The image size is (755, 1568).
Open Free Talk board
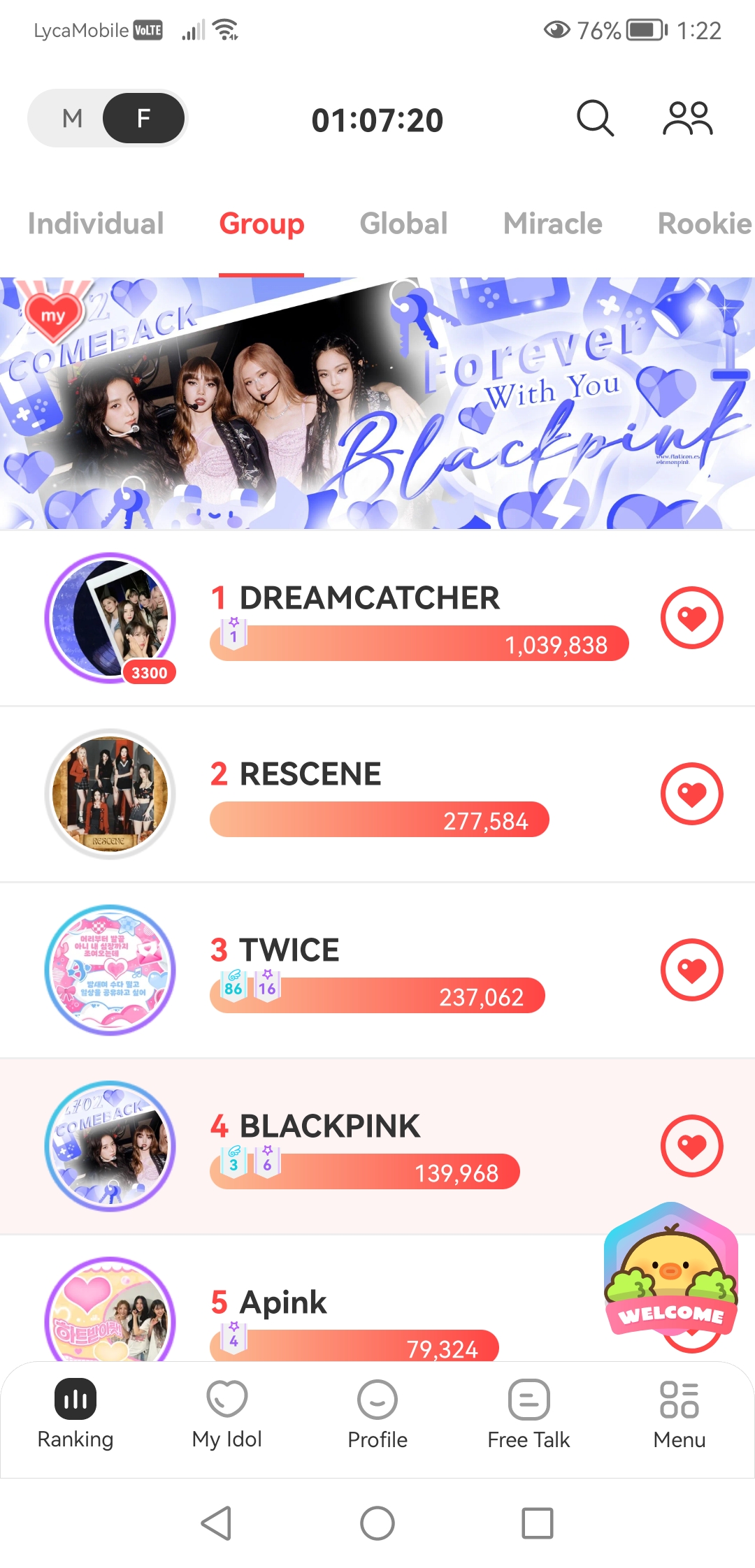click(x=528, y=1411)
